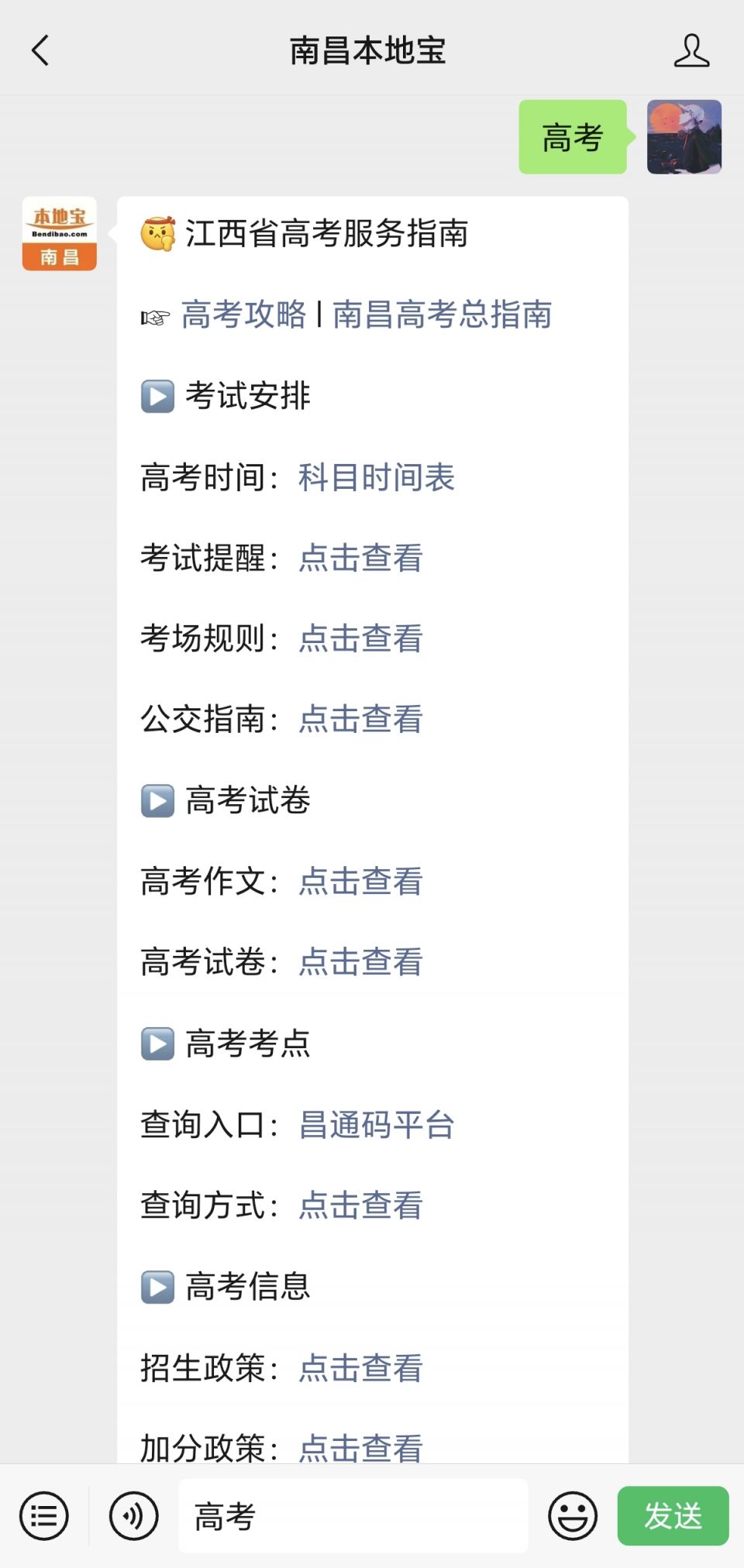View 考试提醒 via 点击查看
The height and width of the screenshot is (1568, 744).
click(361, 558)
